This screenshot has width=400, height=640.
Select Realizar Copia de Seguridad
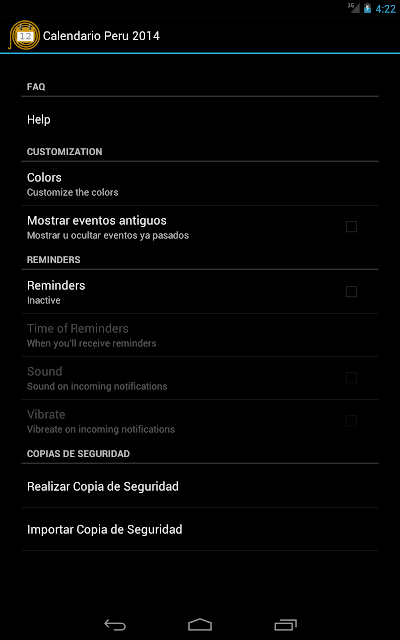tap(200, 486)
